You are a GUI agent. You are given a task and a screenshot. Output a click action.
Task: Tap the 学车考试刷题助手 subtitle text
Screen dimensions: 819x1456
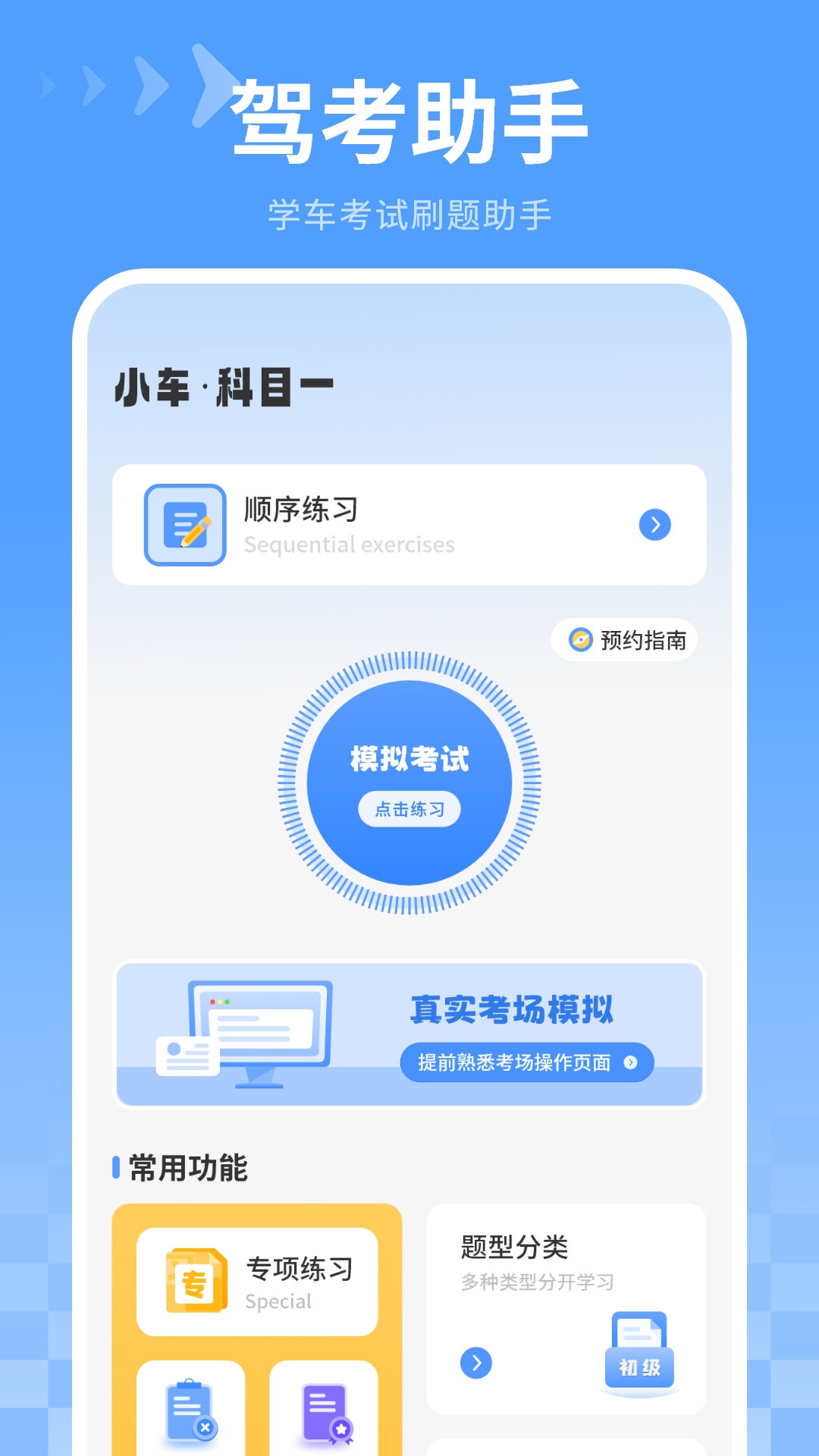tap(409, 214)
